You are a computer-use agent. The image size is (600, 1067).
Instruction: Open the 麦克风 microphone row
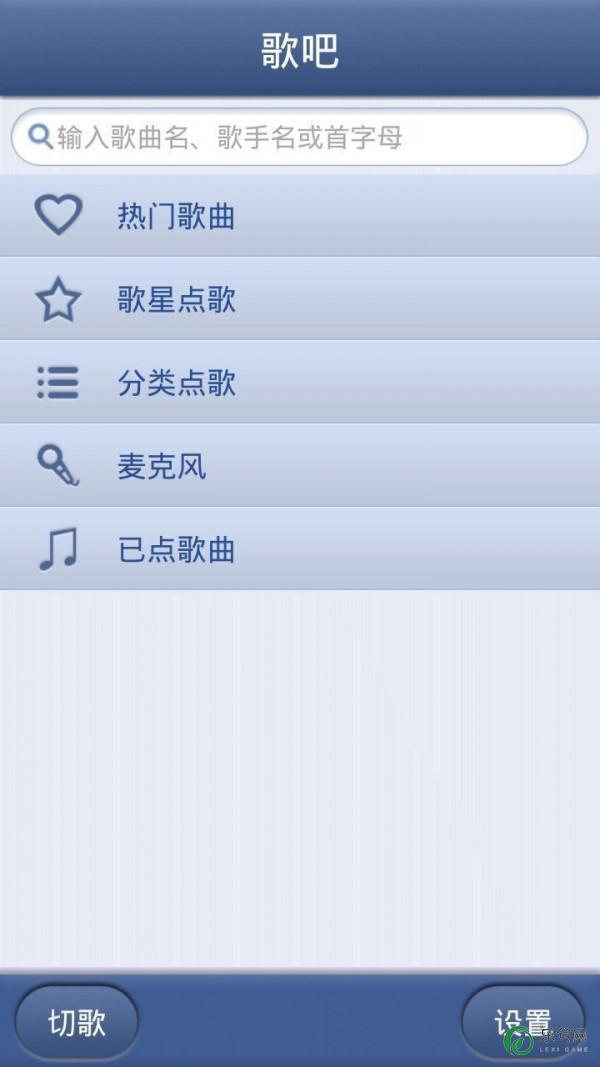point(300,466)
